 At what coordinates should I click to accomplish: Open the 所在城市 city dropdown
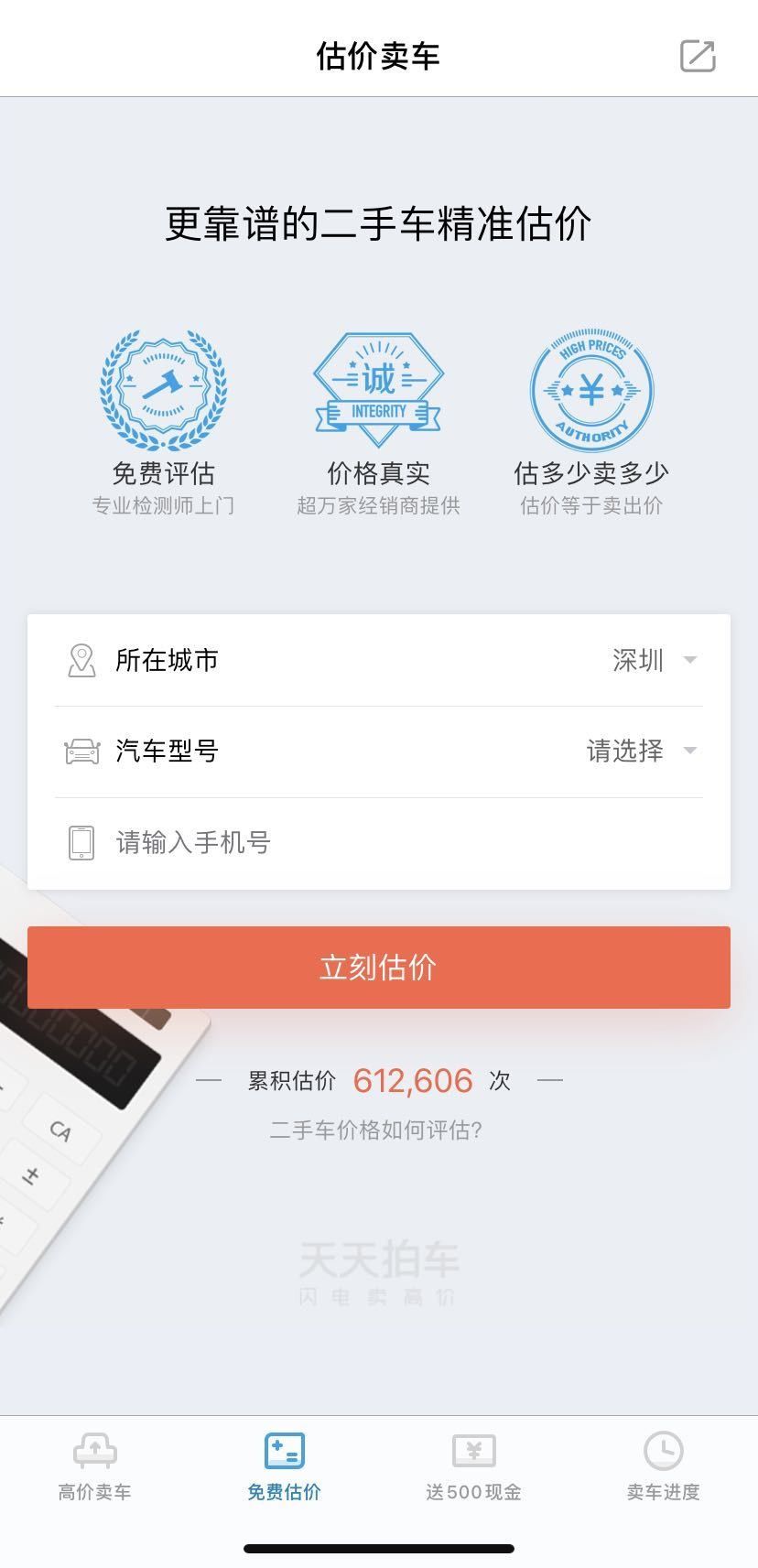[x=654, y=660]
